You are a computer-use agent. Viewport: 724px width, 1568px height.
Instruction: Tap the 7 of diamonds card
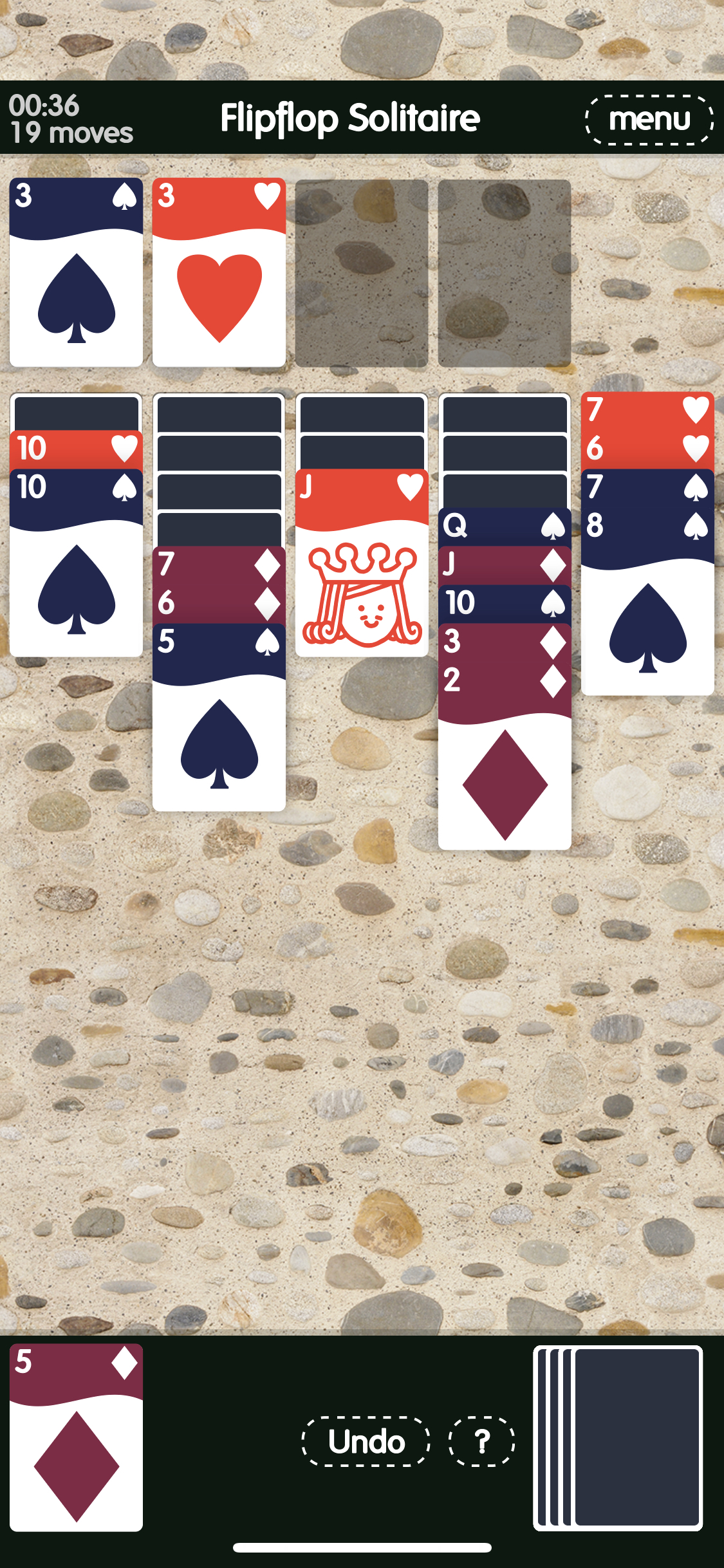pos(219,565)
